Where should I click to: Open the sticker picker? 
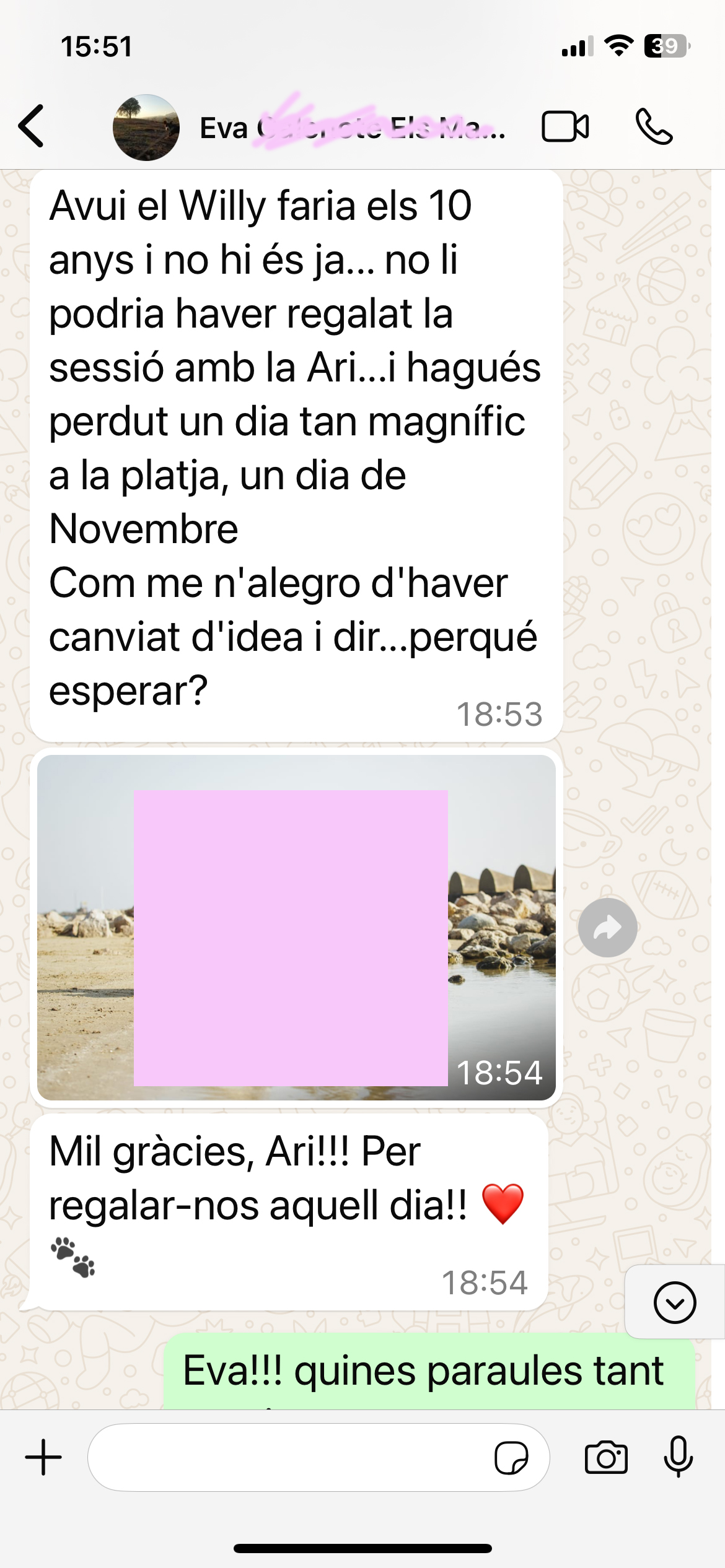tap(511, 1457)
